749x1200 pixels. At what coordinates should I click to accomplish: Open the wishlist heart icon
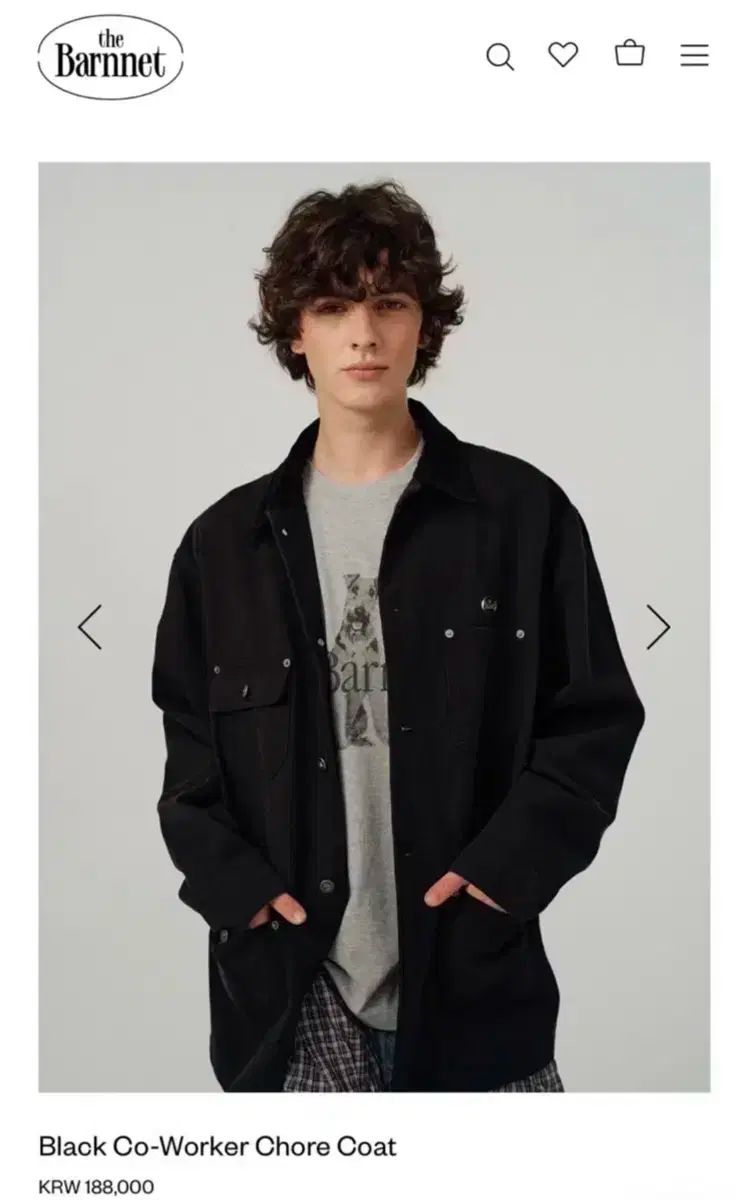(563, 55)
